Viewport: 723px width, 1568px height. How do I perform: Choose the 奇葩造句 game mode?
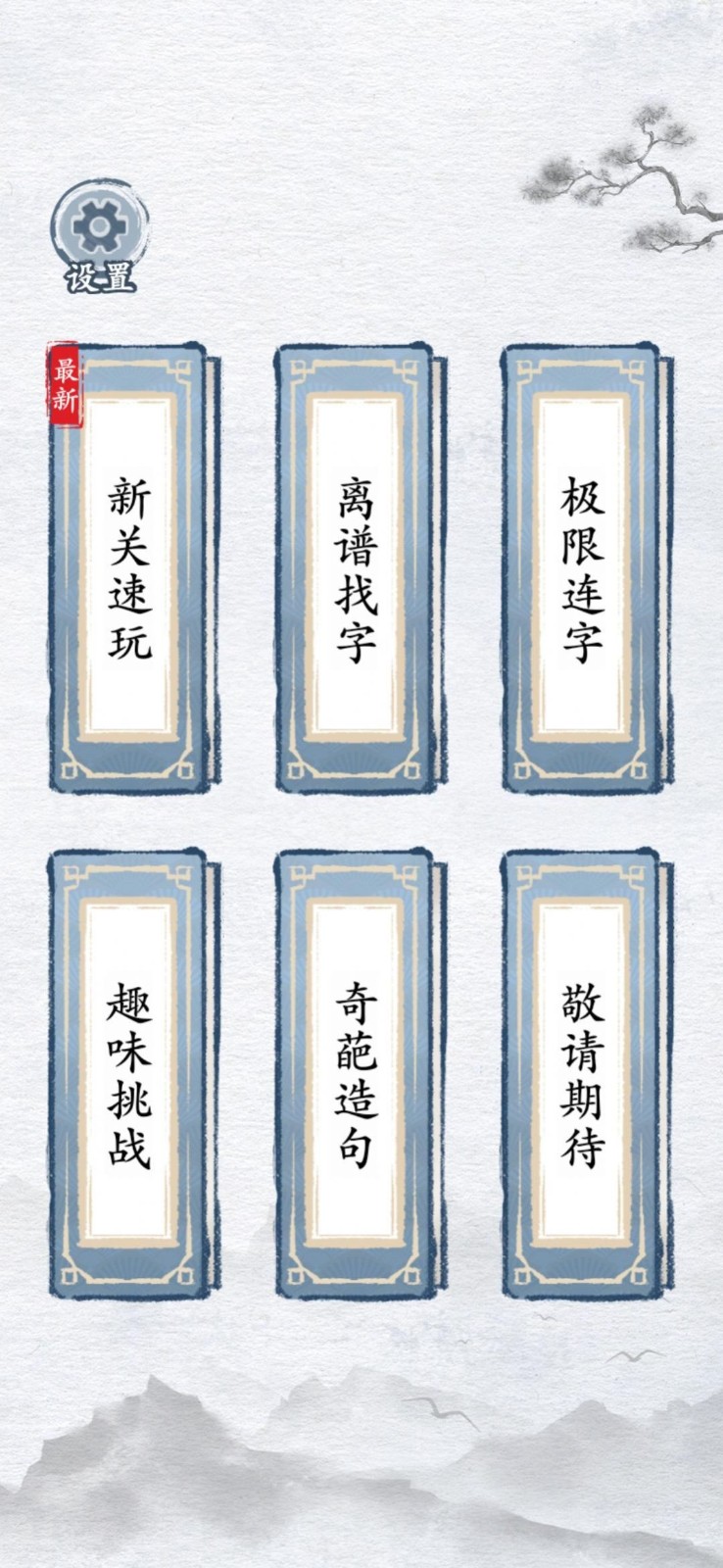[x=356, y=1075]
